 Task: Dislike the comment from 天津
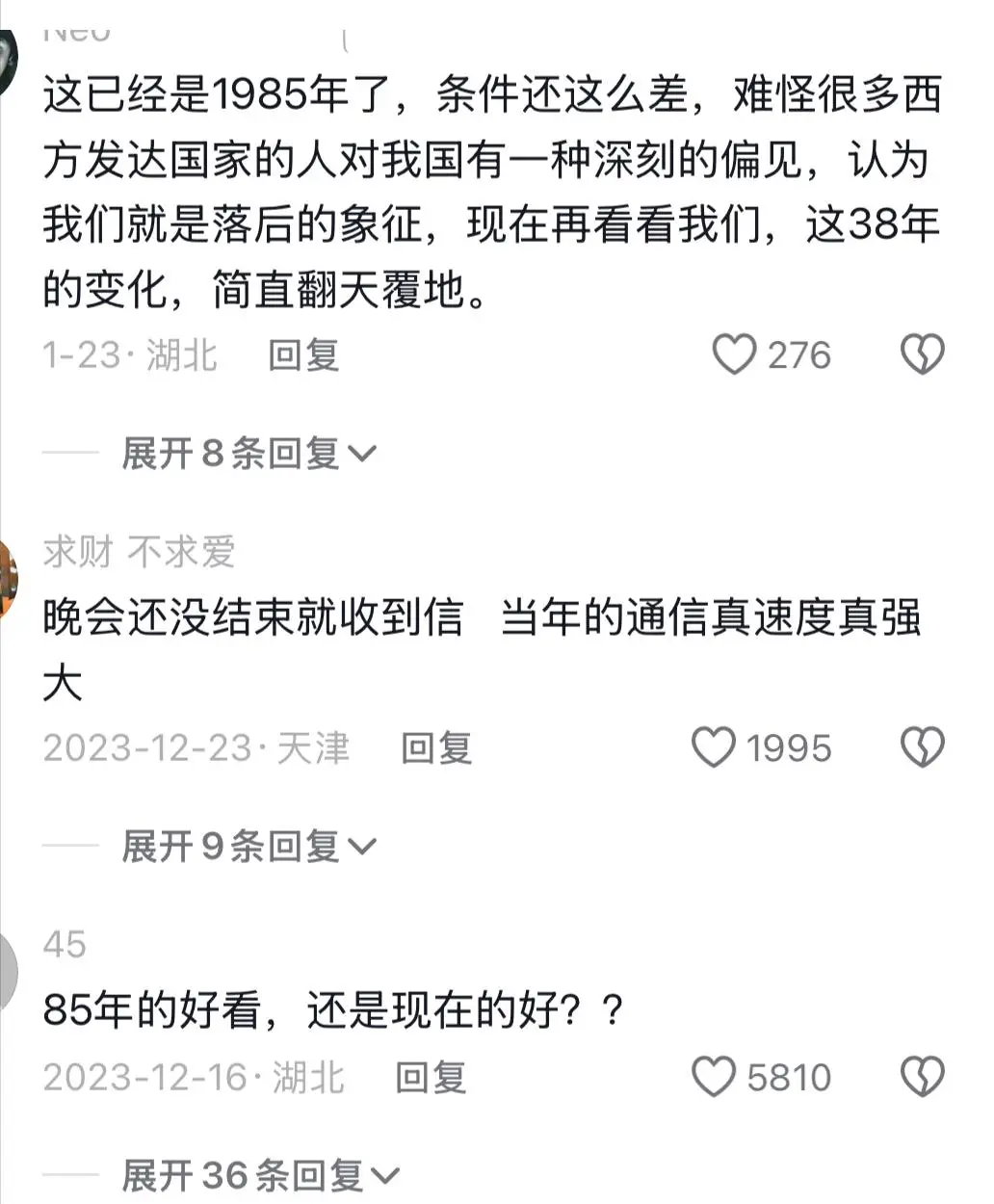922,747
